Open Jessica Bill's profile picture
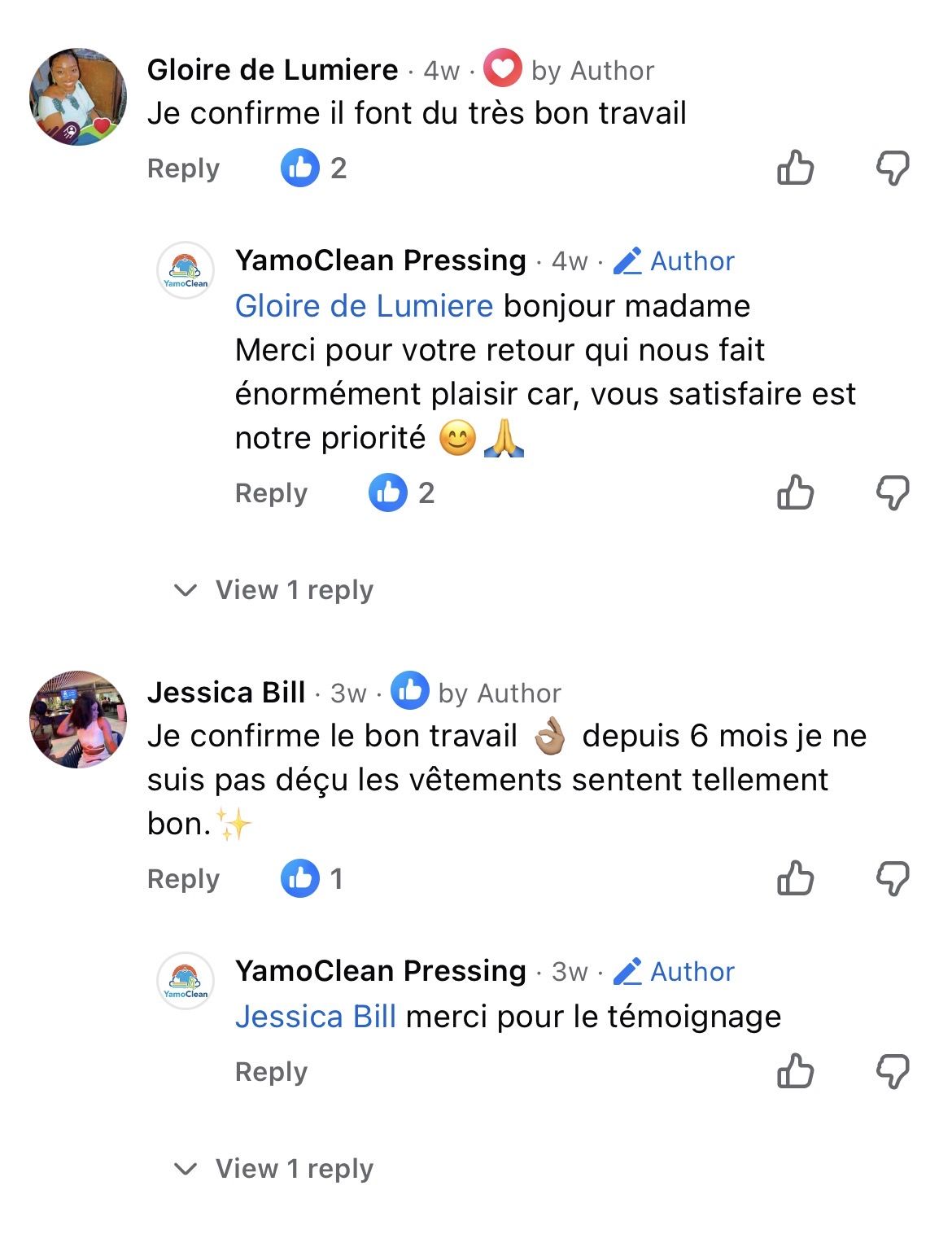The height and width of the screenshot is (1247, 952). coord(78,720)
